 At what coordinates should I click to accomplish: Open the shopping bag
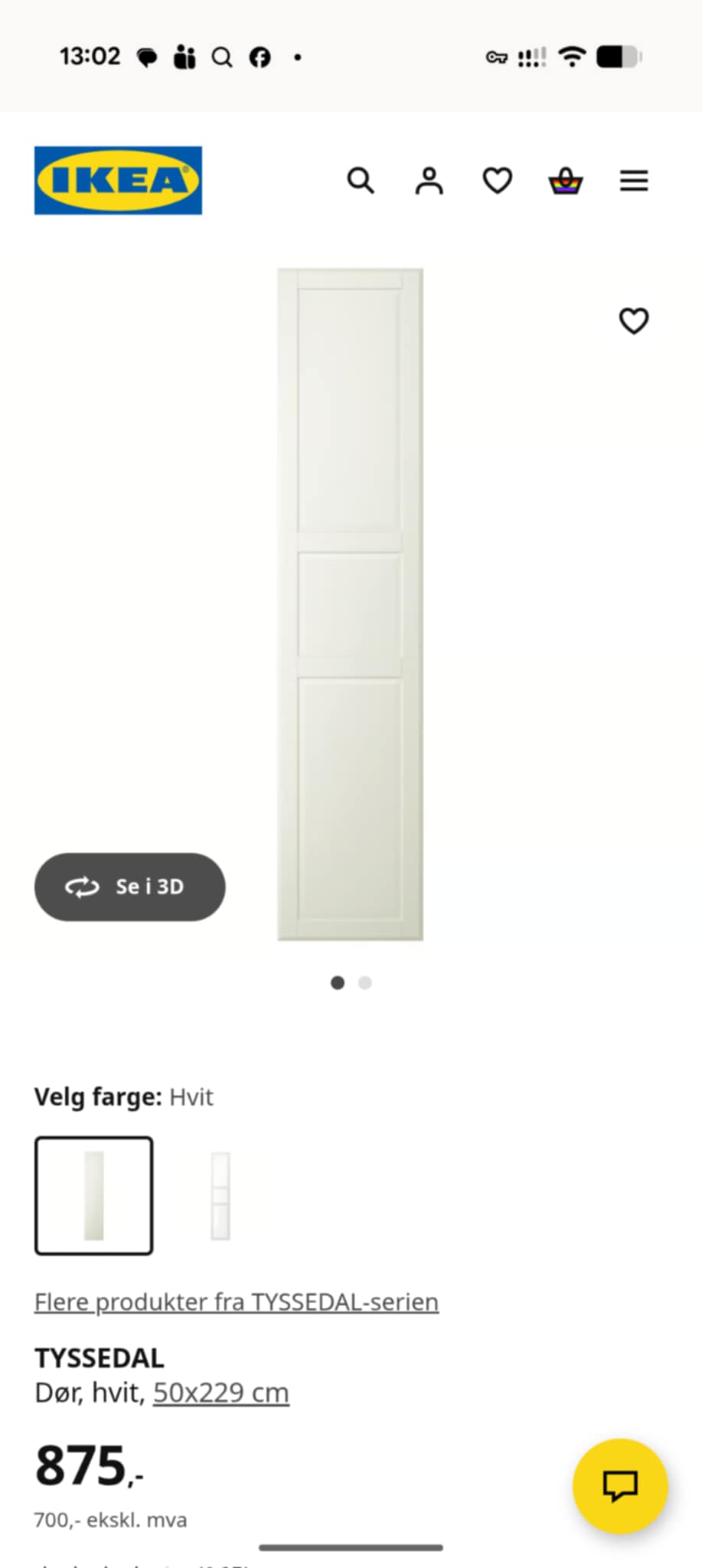565,181
